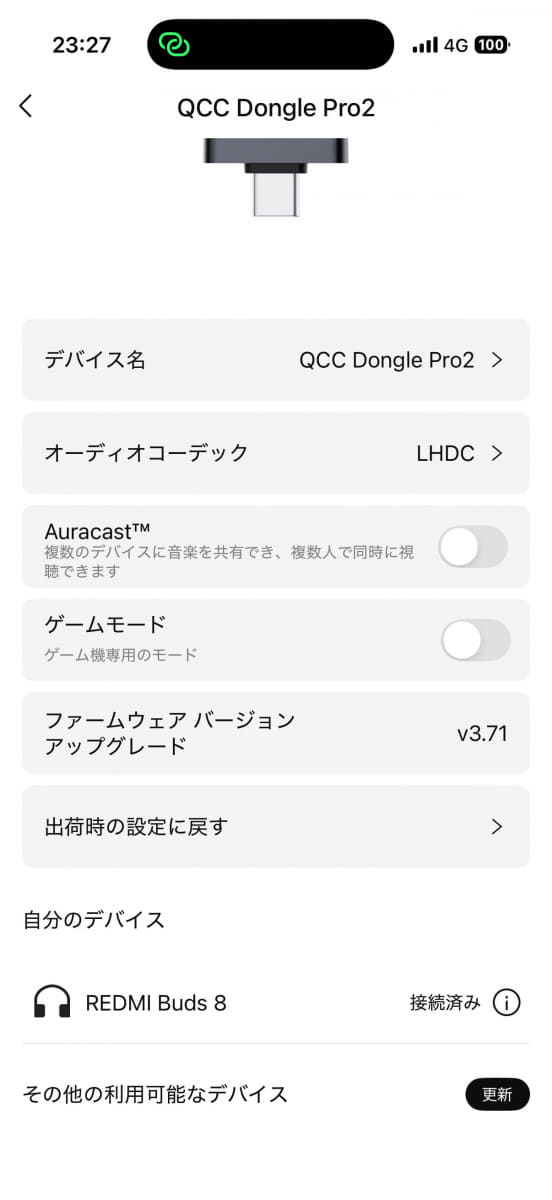Open ファームウェア バージョン アップグレード row
This screenshot has height=1200, width=552.
tap(276, 733)
